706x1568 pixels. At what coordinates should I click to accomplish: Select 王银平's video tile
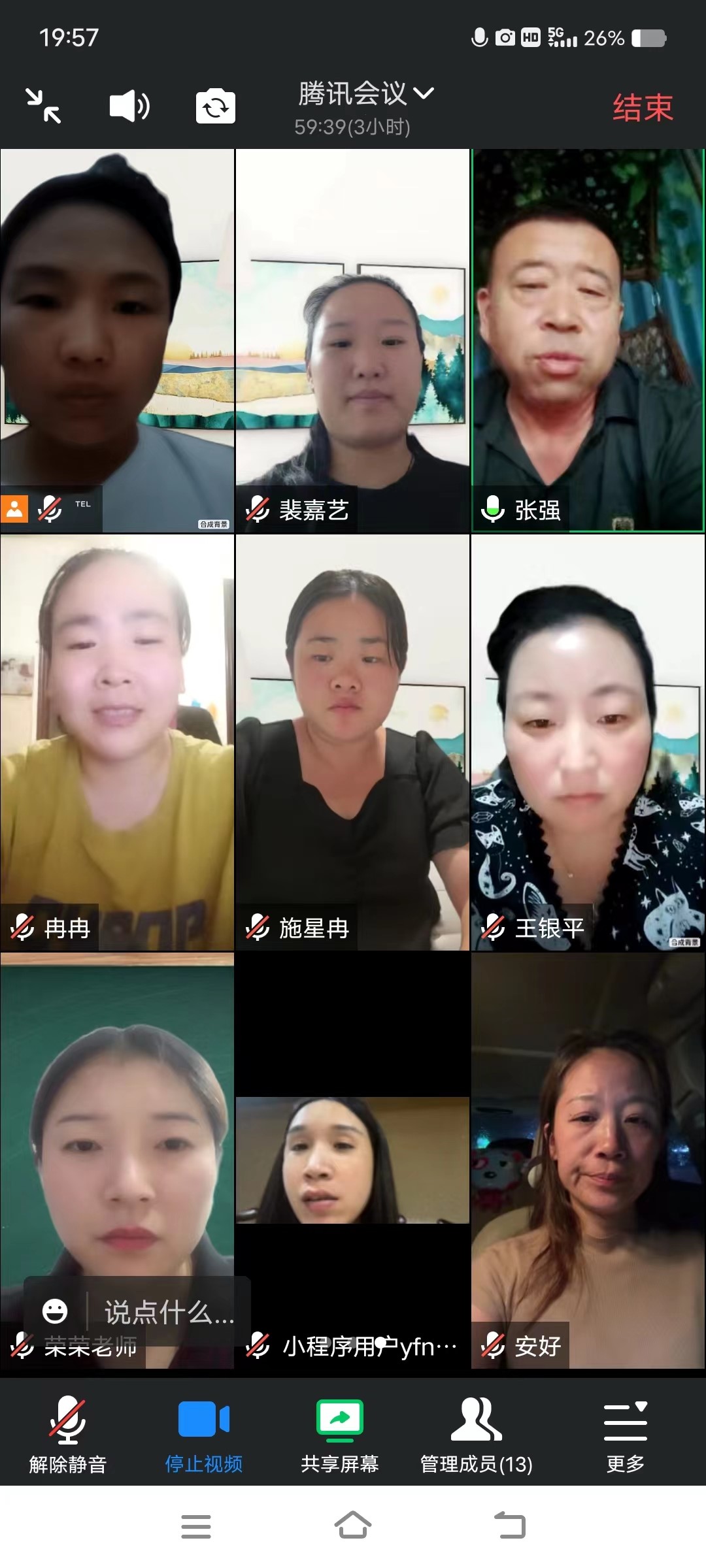(x=588, y=742)
